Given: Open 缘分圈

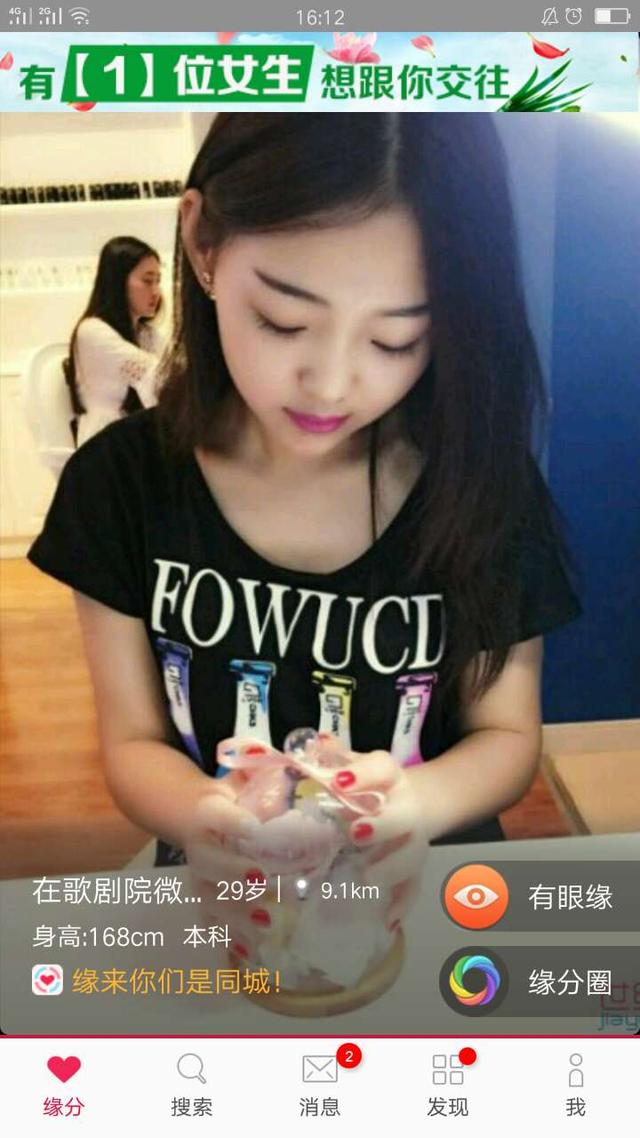Looking at the screenshot, I should (540, 981).
